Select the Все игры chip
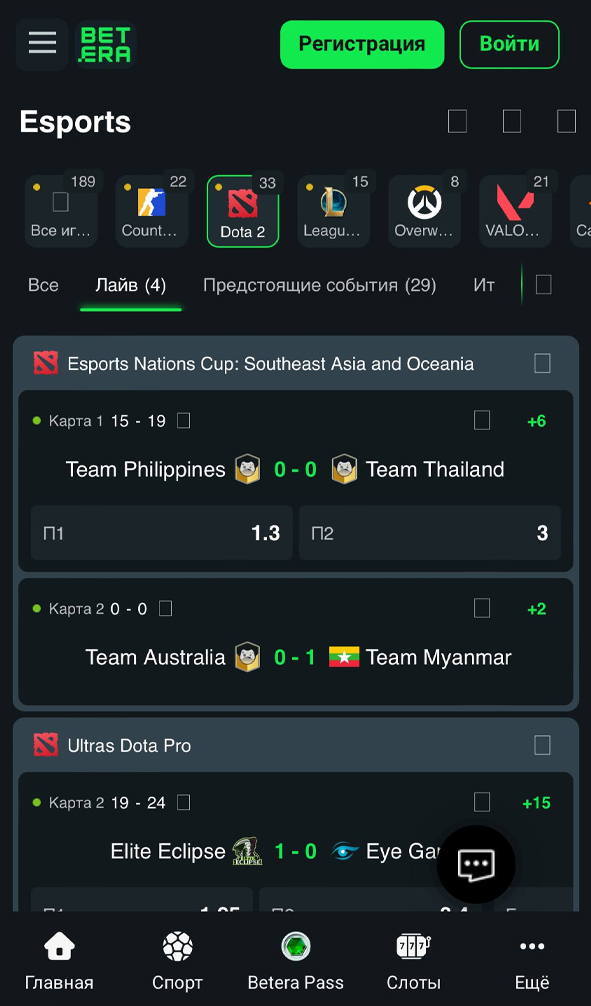 [x=61, y=211]
